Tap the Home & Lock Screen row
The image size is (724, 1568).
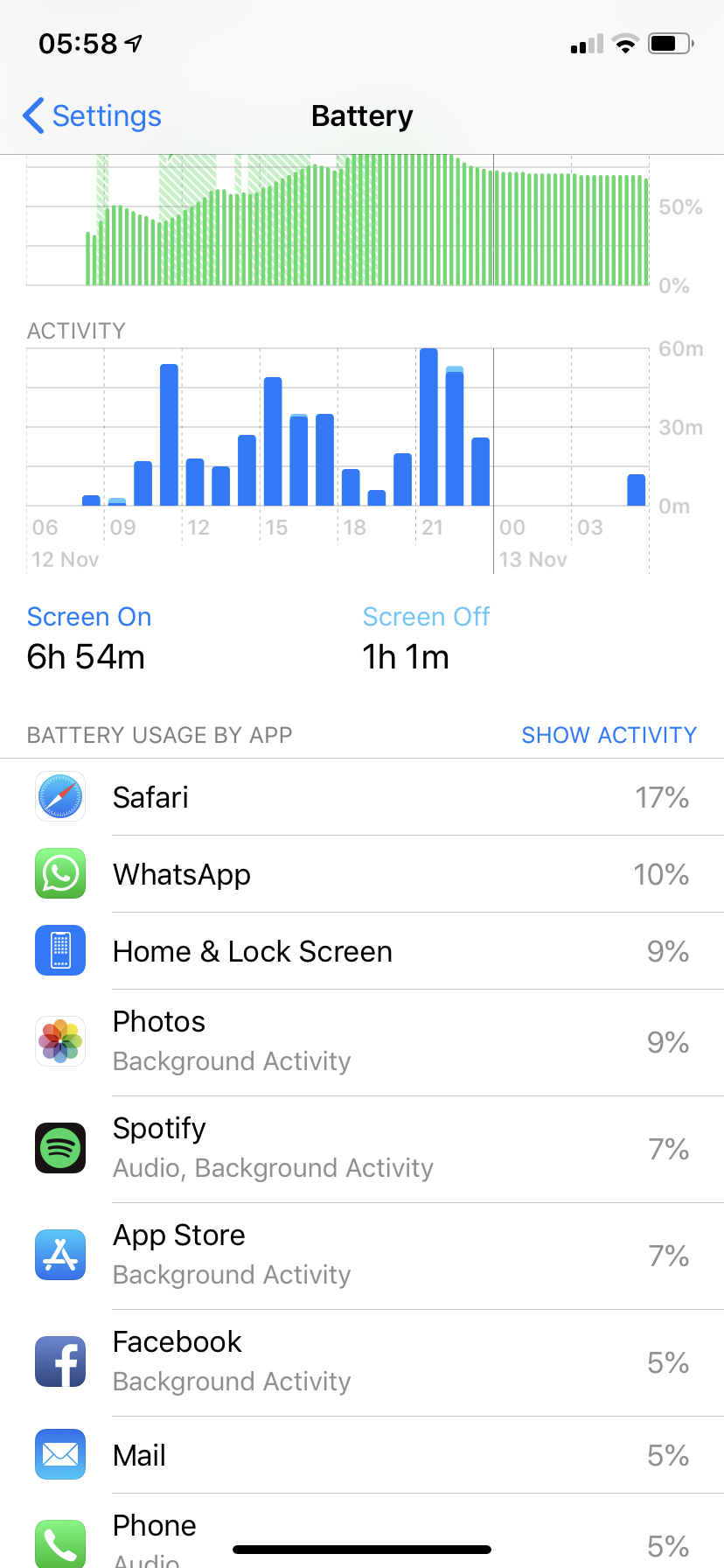tap(362, 951)
